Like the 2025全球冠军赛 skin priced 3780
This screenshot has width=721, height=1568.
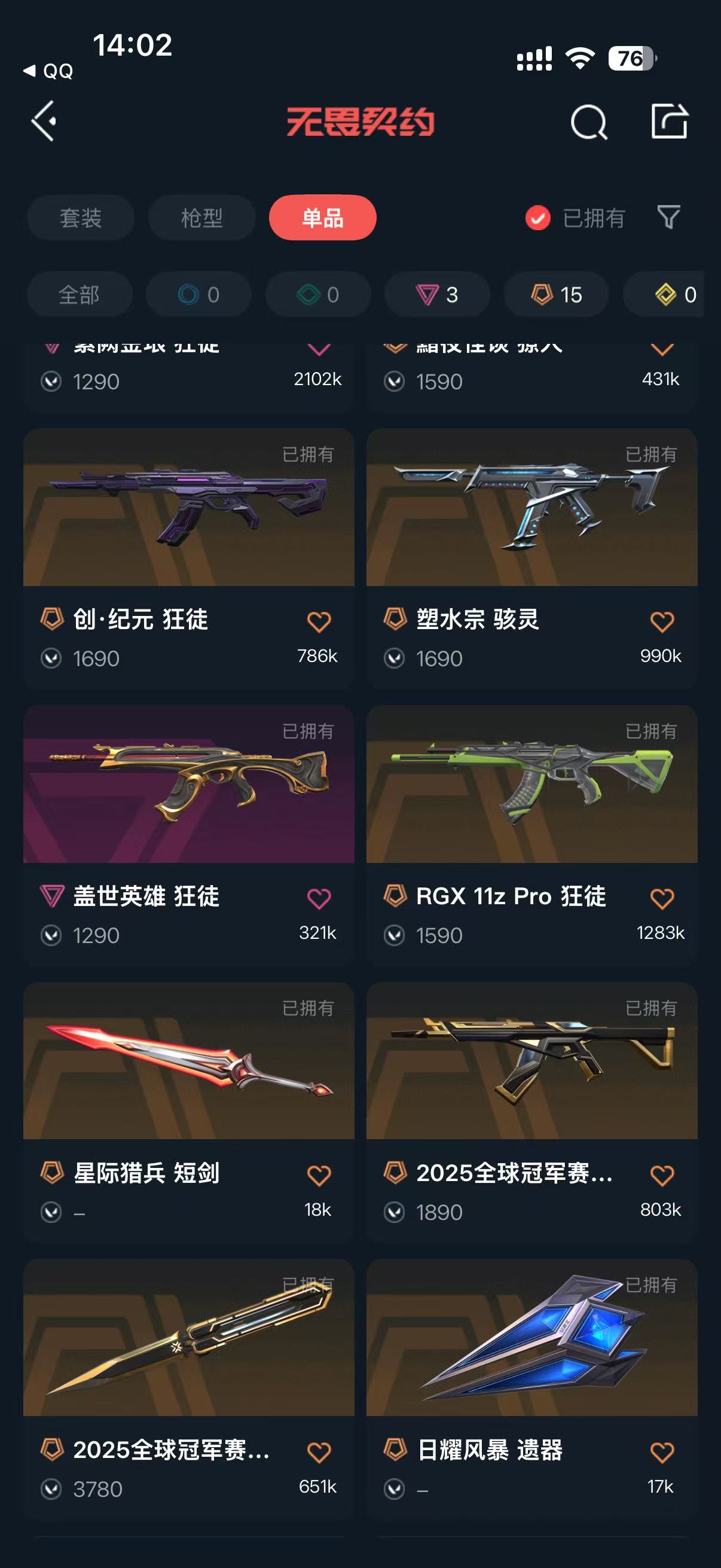point(319,1453)
